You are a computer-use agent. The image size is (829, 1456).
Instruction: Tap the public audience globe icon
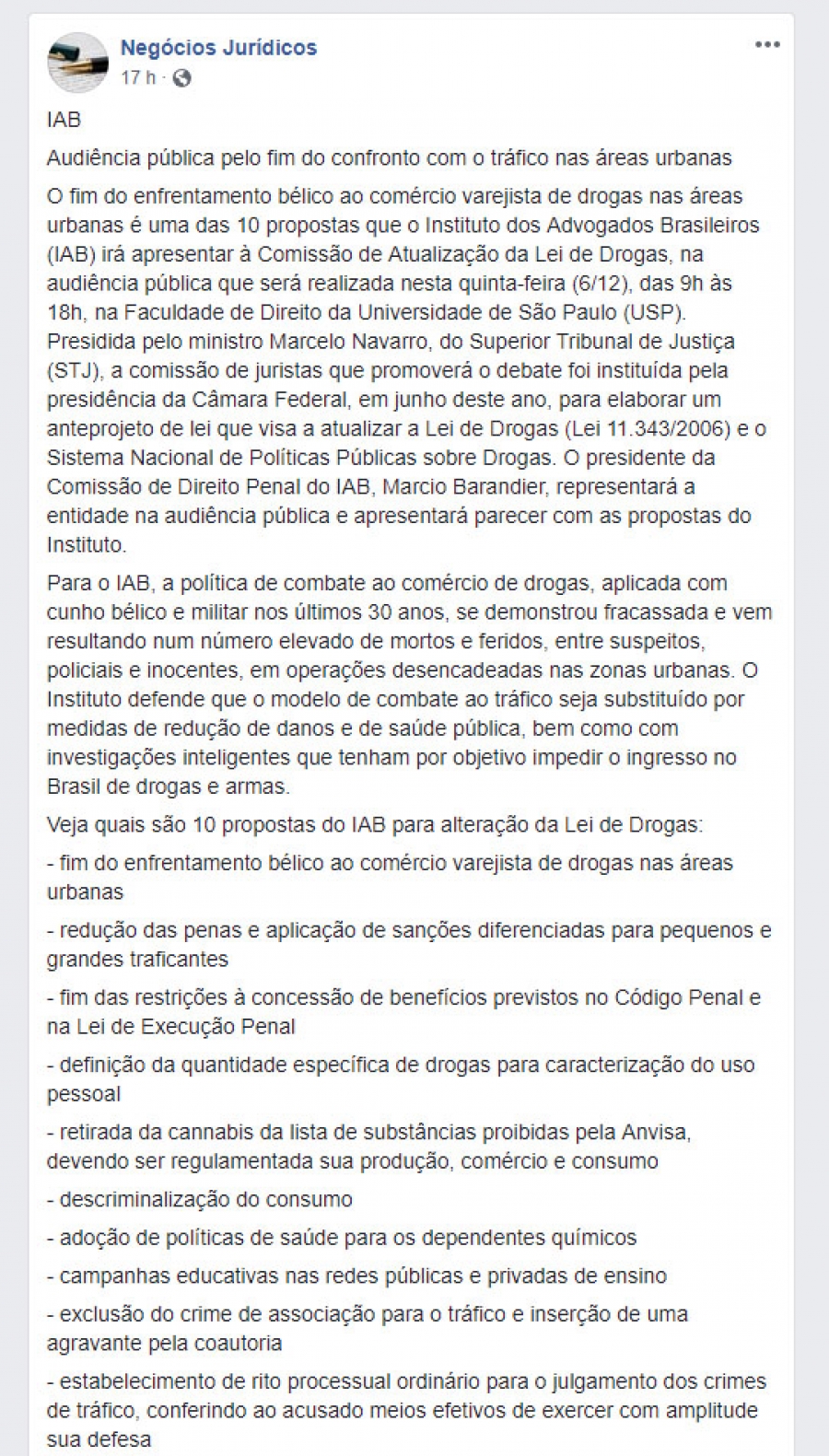(x=182, y=78)
